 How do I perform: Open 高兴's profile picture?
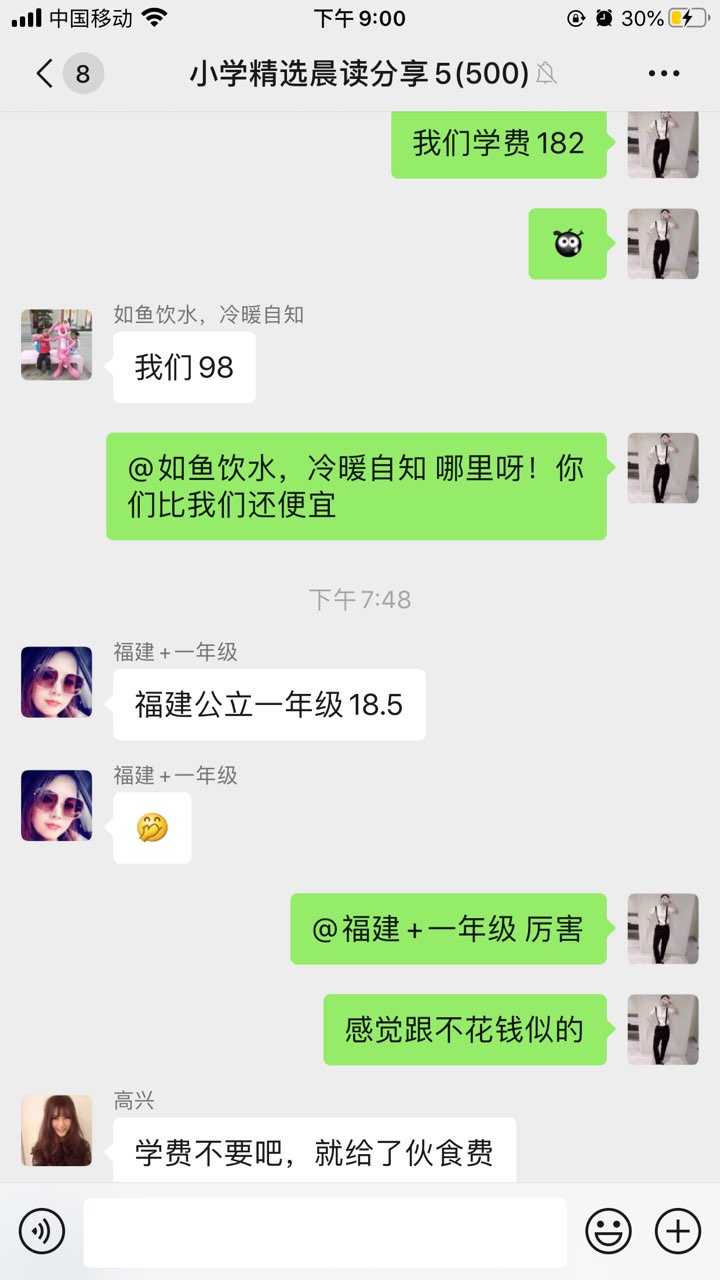click(57, 1130)
